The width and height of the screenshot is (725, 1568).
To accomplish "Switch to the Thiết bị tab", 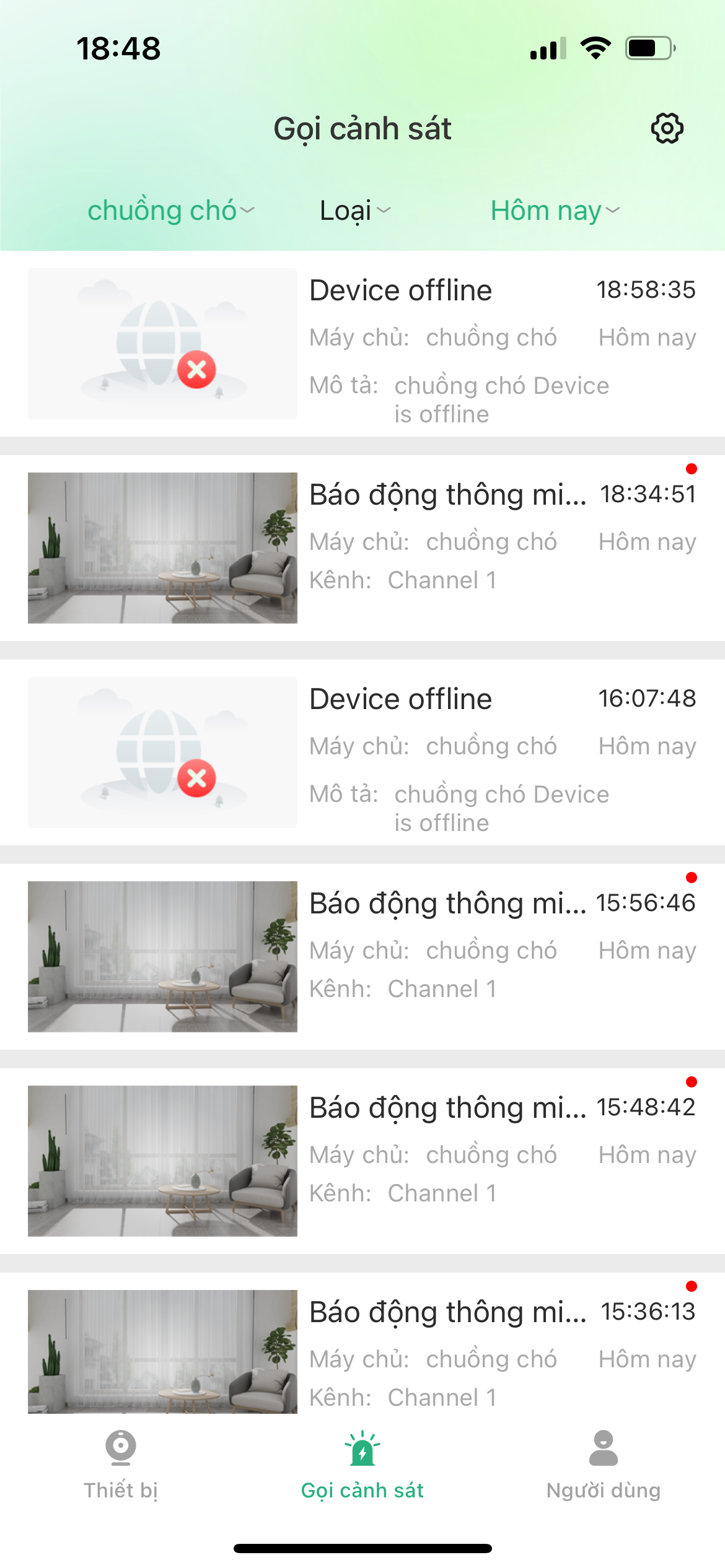I will point(121,1465).
